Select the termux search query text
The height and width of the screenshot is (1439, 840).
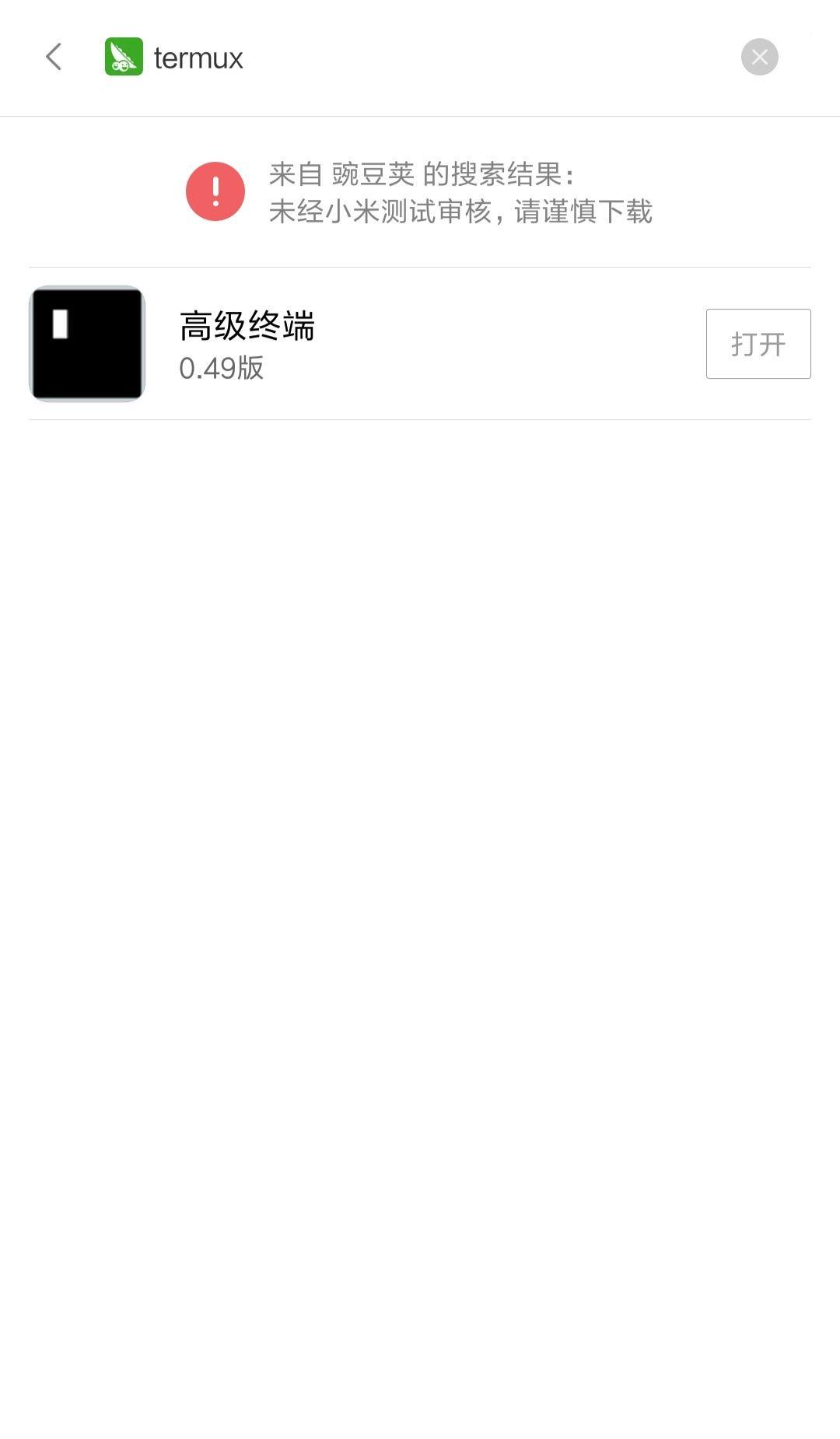197,57
